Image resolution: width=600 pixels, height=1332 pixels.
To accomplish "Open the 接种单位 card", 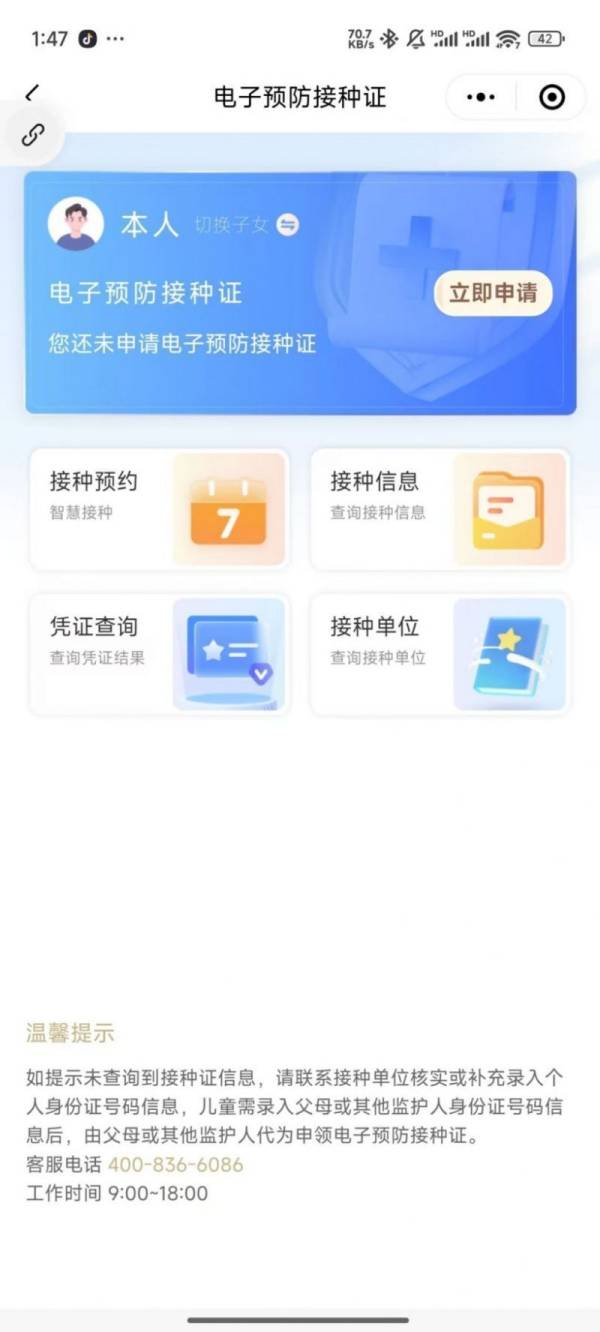I will click(440, 655).
